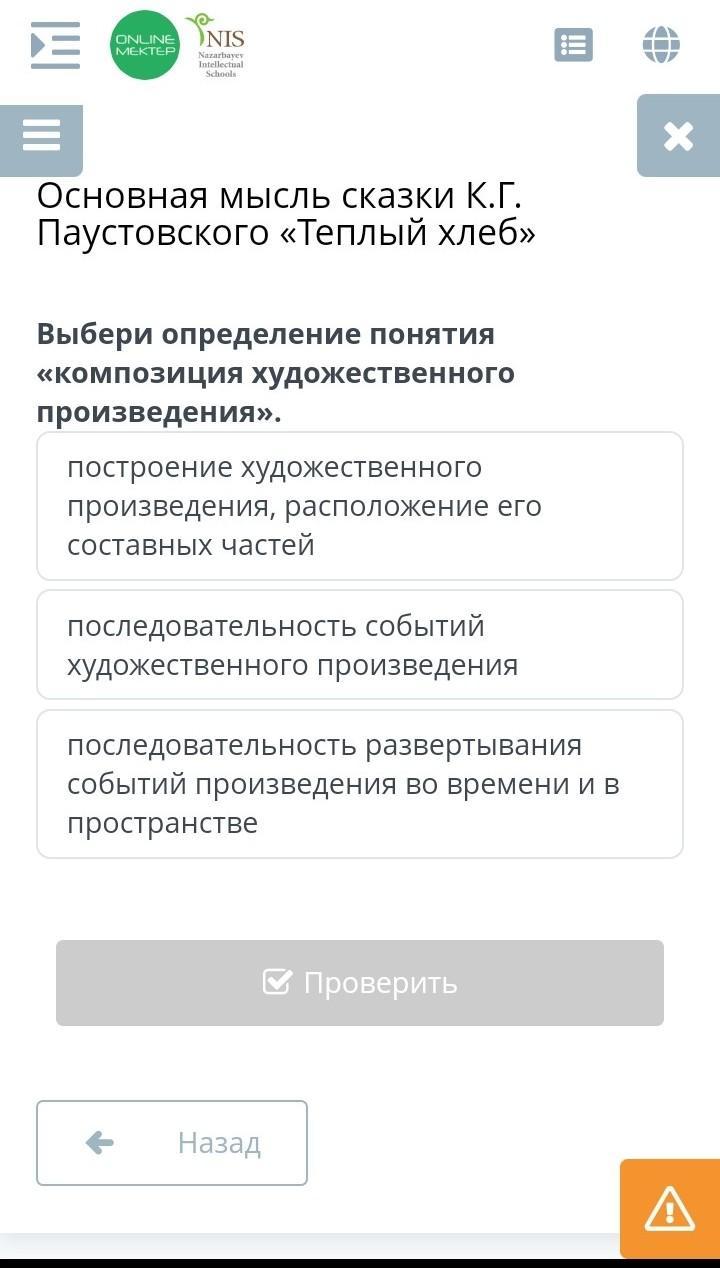Go back with the Назад button

[172, 1143]
